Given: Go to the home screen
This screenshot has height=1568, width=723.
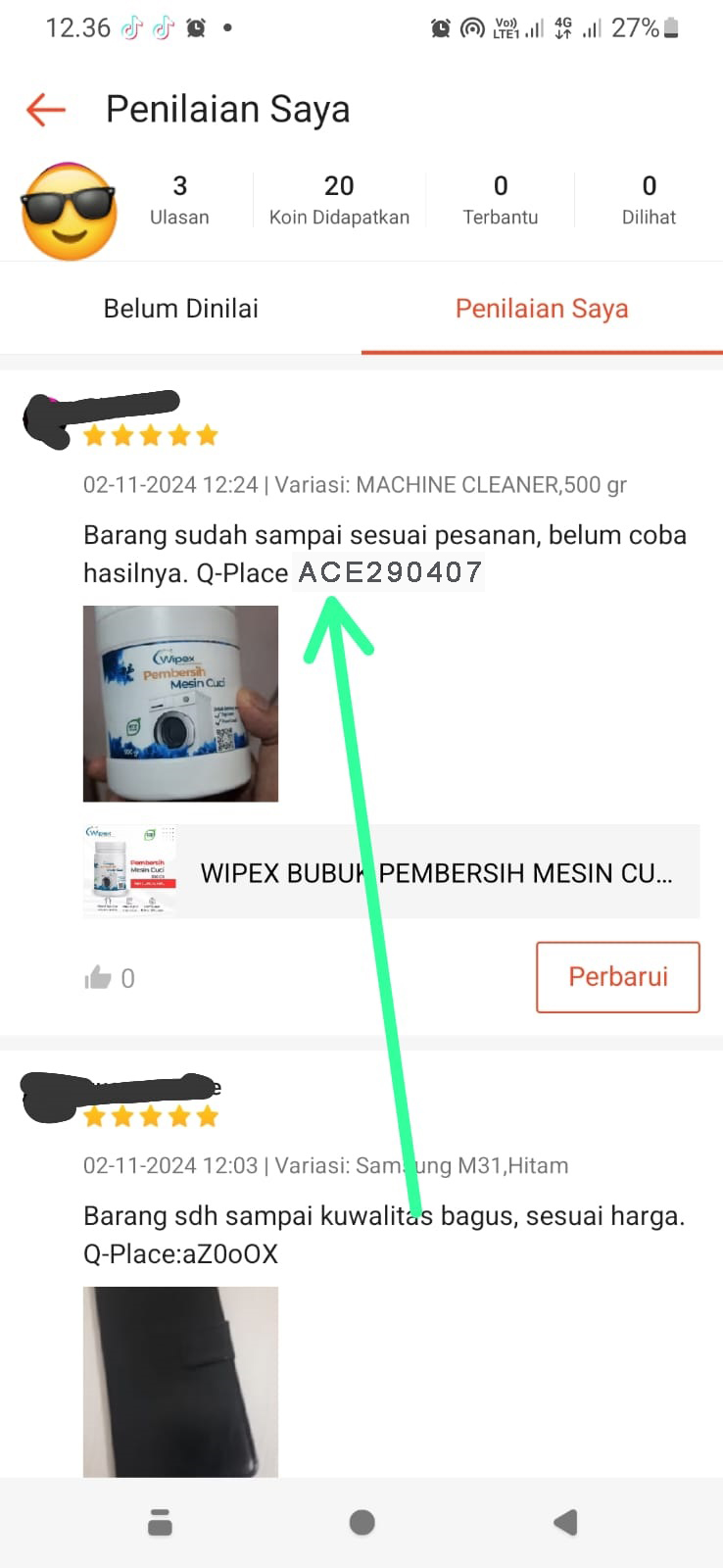Looking at the screenshot, I should [361, 1522].
